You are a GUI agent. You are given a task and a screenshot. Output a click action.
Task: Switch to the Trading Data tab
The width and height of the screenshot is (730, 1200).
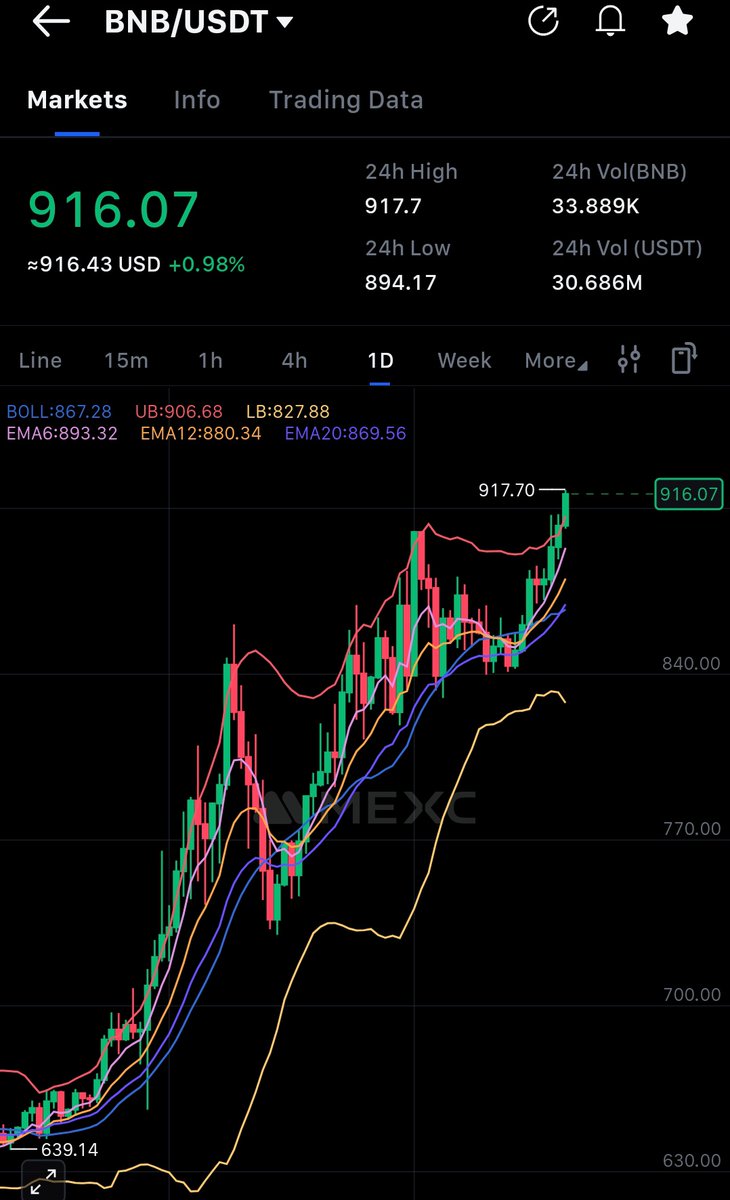[x=346, y=100]
